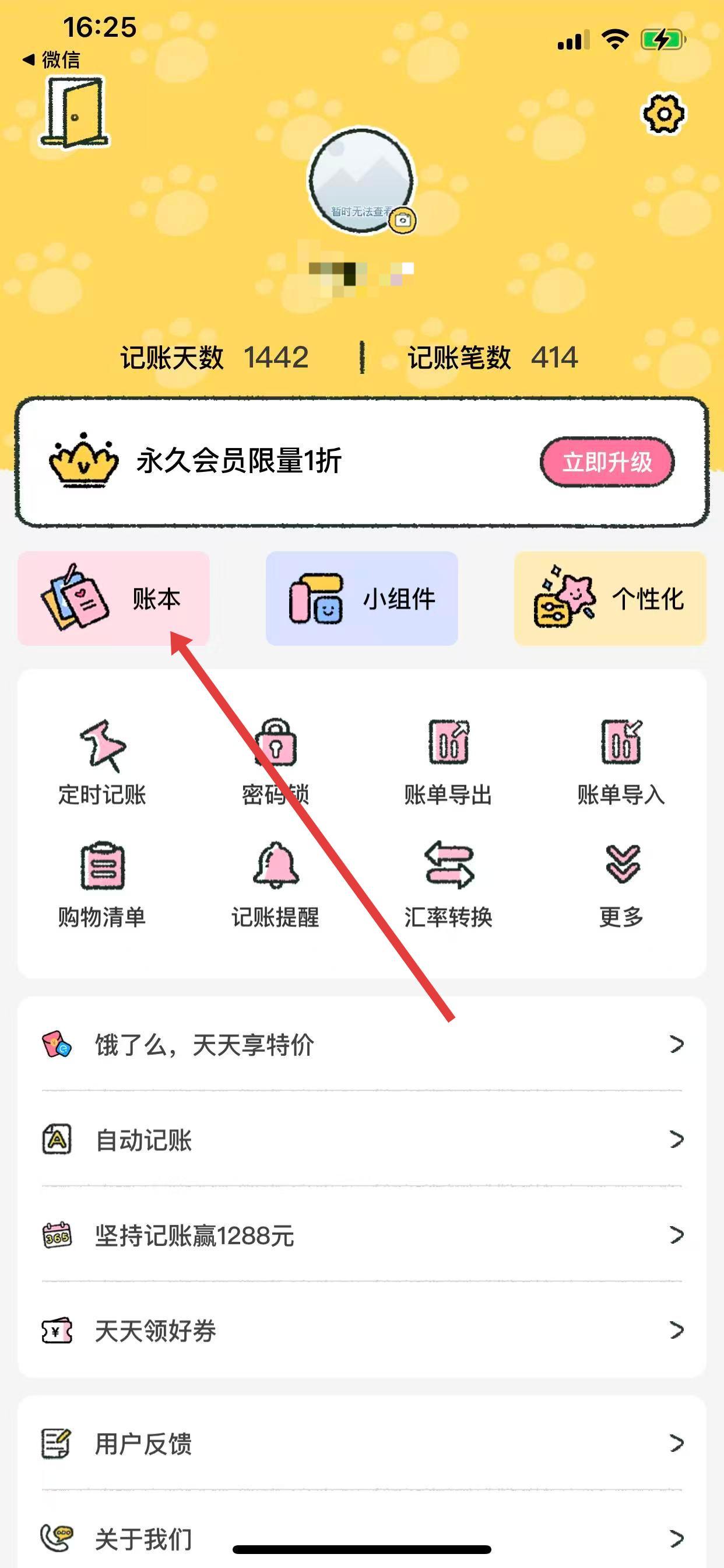Open 汇率转换 currency converter
The width and height of the screenshot is (724, 1568).
coord(448,885)
